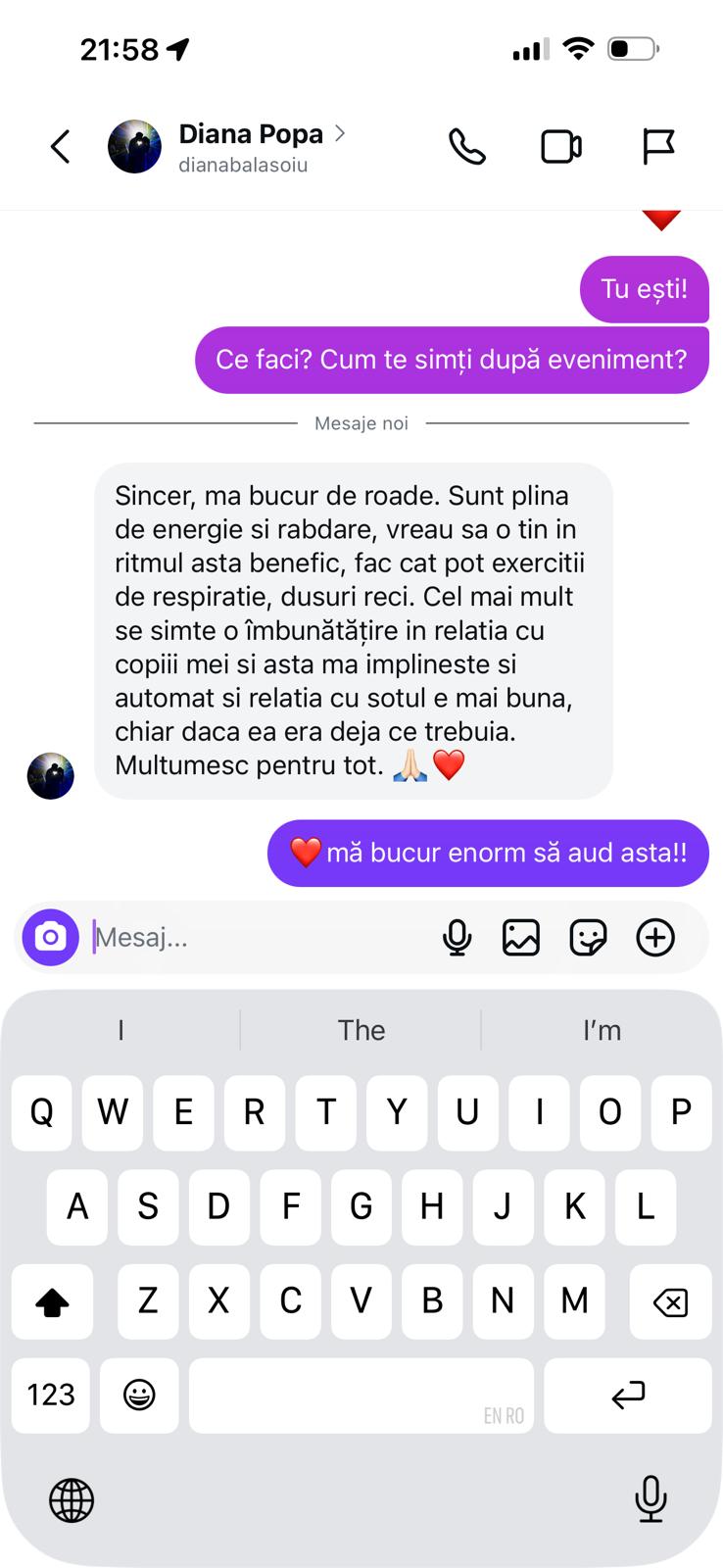Open the emoji keyboard
This screenshot has height=1568, width=723.
click(139, 1395)
